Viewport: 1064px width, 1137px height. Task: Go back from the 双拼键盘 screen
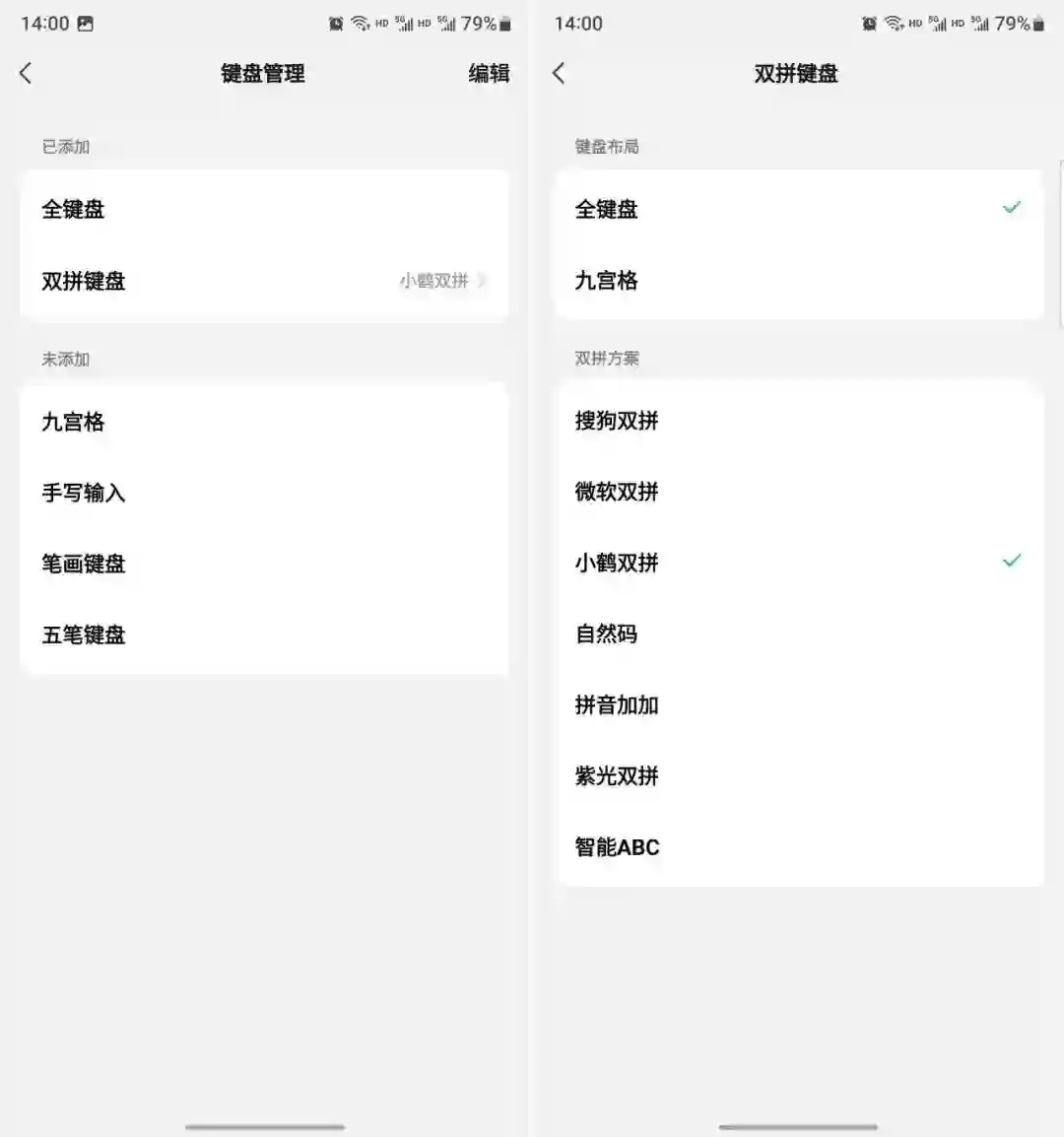559,73
